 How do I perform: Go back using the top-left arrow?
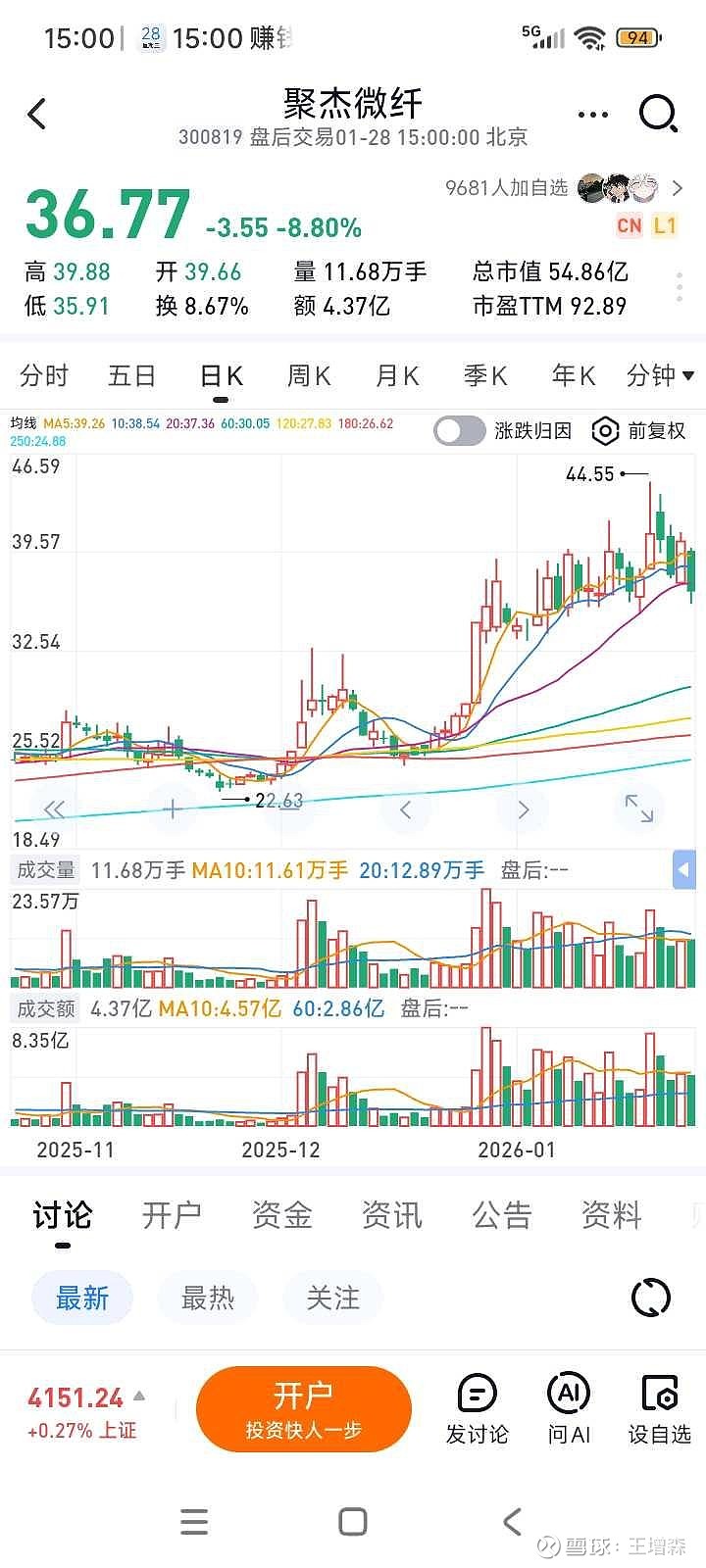point(37,115)
